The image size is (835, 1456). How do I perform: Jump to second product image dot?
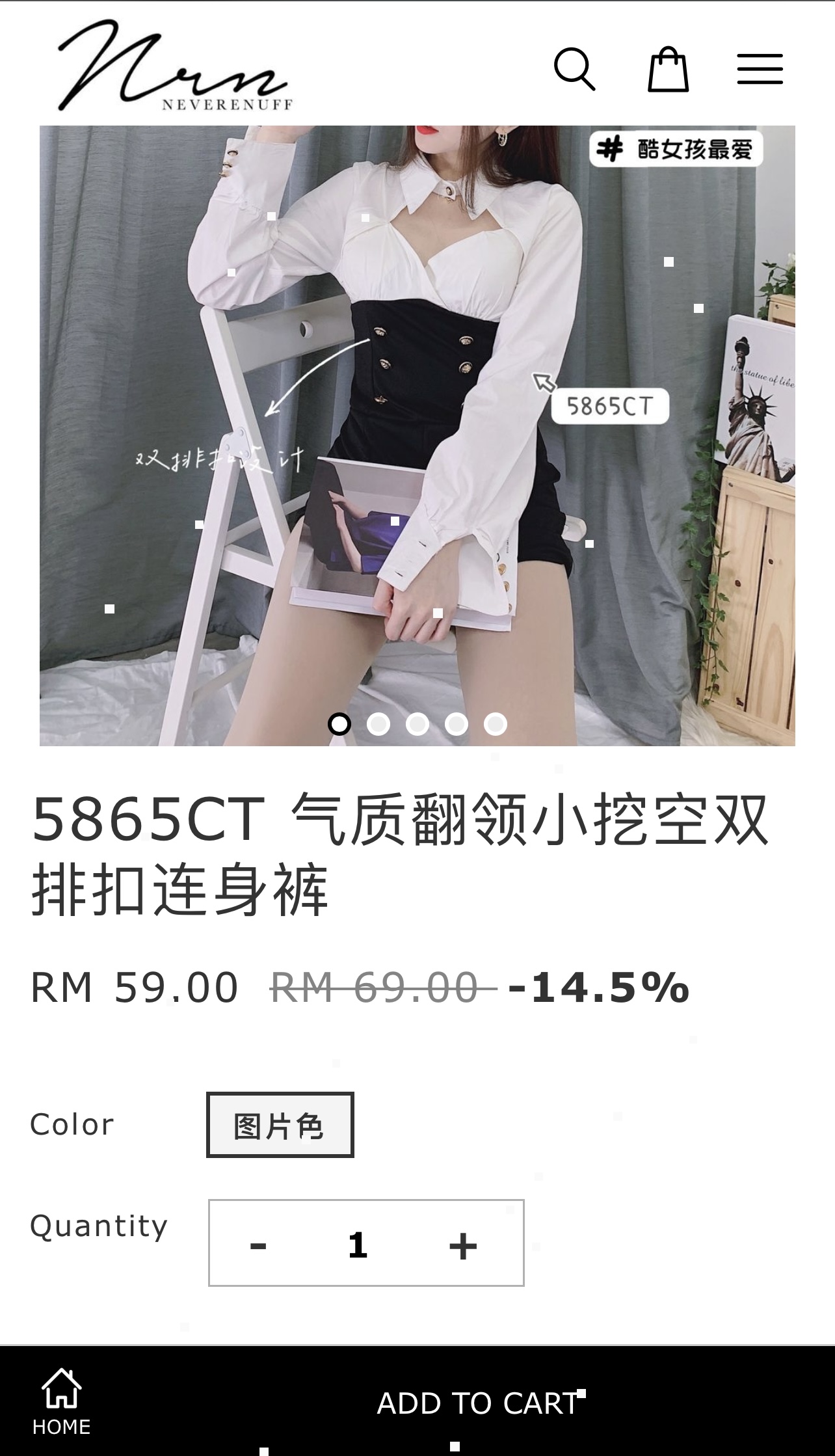378,724
